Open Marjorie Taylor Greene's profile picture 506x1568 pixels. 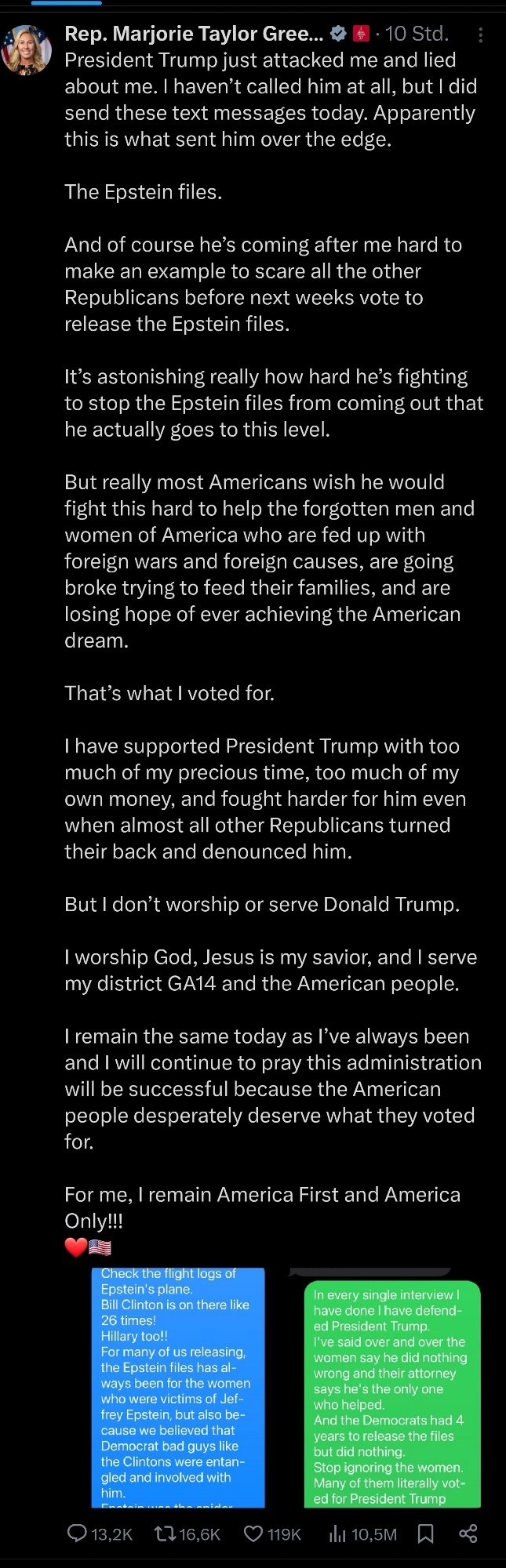pos(27,50)
